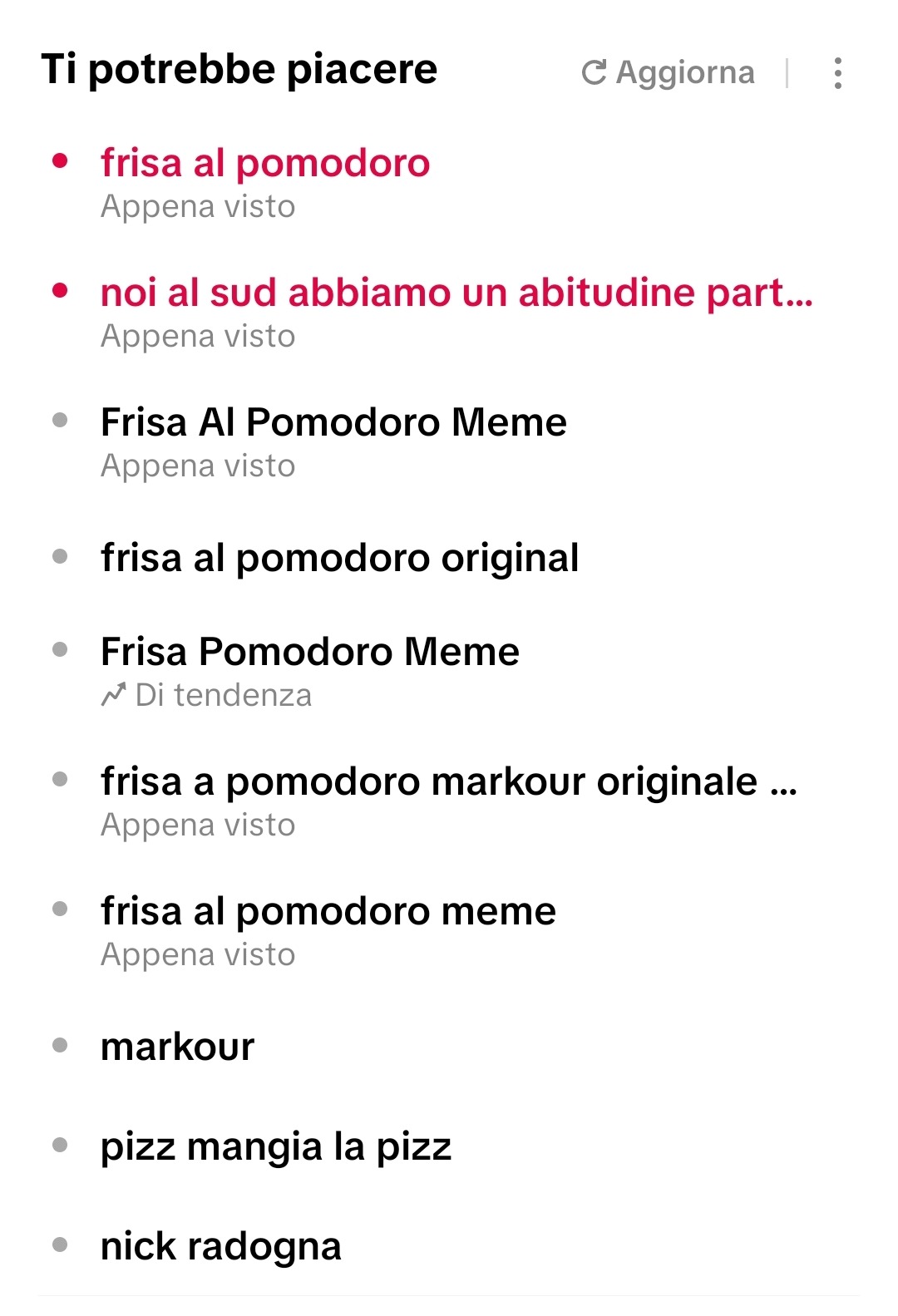Open "pizz mangia la pizz" suggestion
The width and height of the screenshot is (898, 1316).
pyautogui.click(x=276, y=1147)
